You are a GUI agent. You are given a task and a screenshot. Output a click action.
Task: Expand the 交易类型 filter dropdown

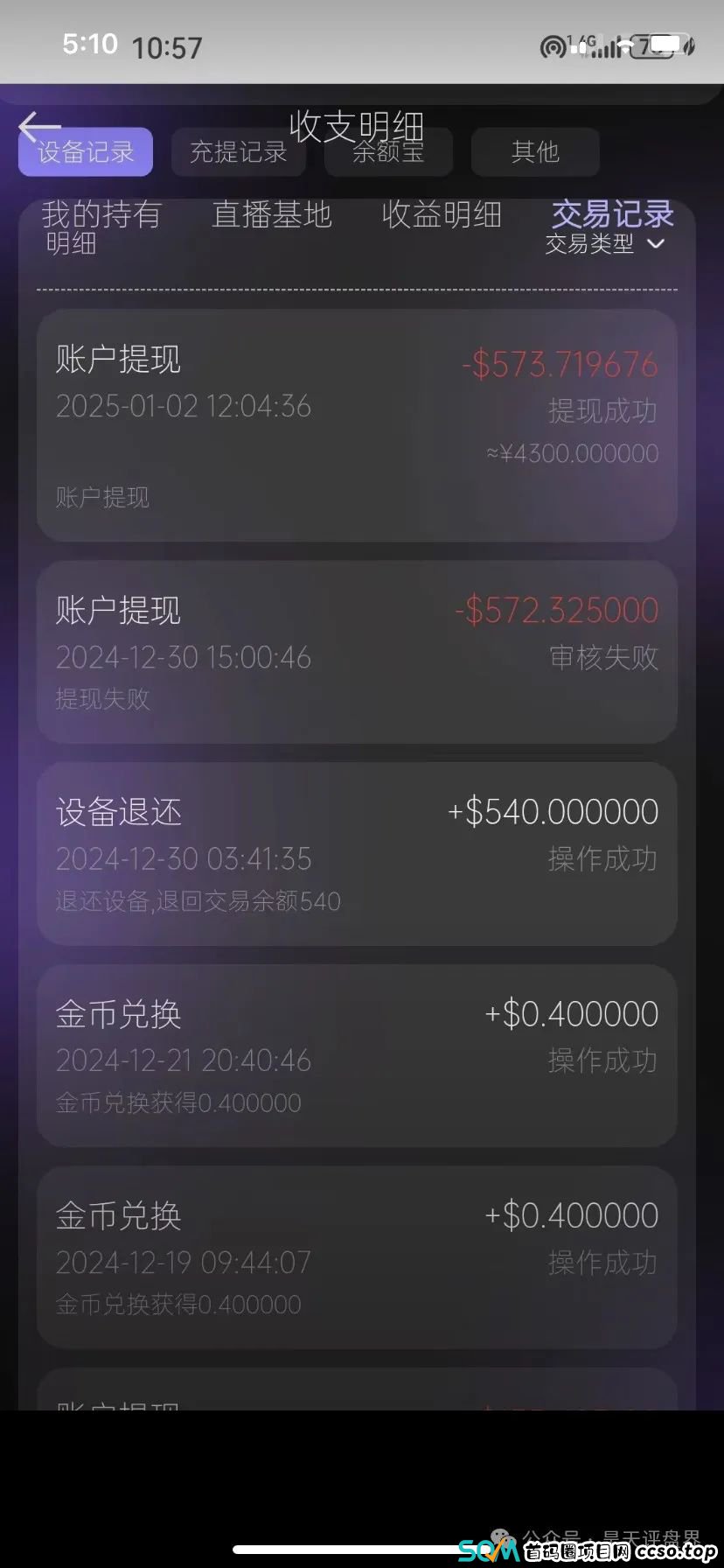(612, 244)
